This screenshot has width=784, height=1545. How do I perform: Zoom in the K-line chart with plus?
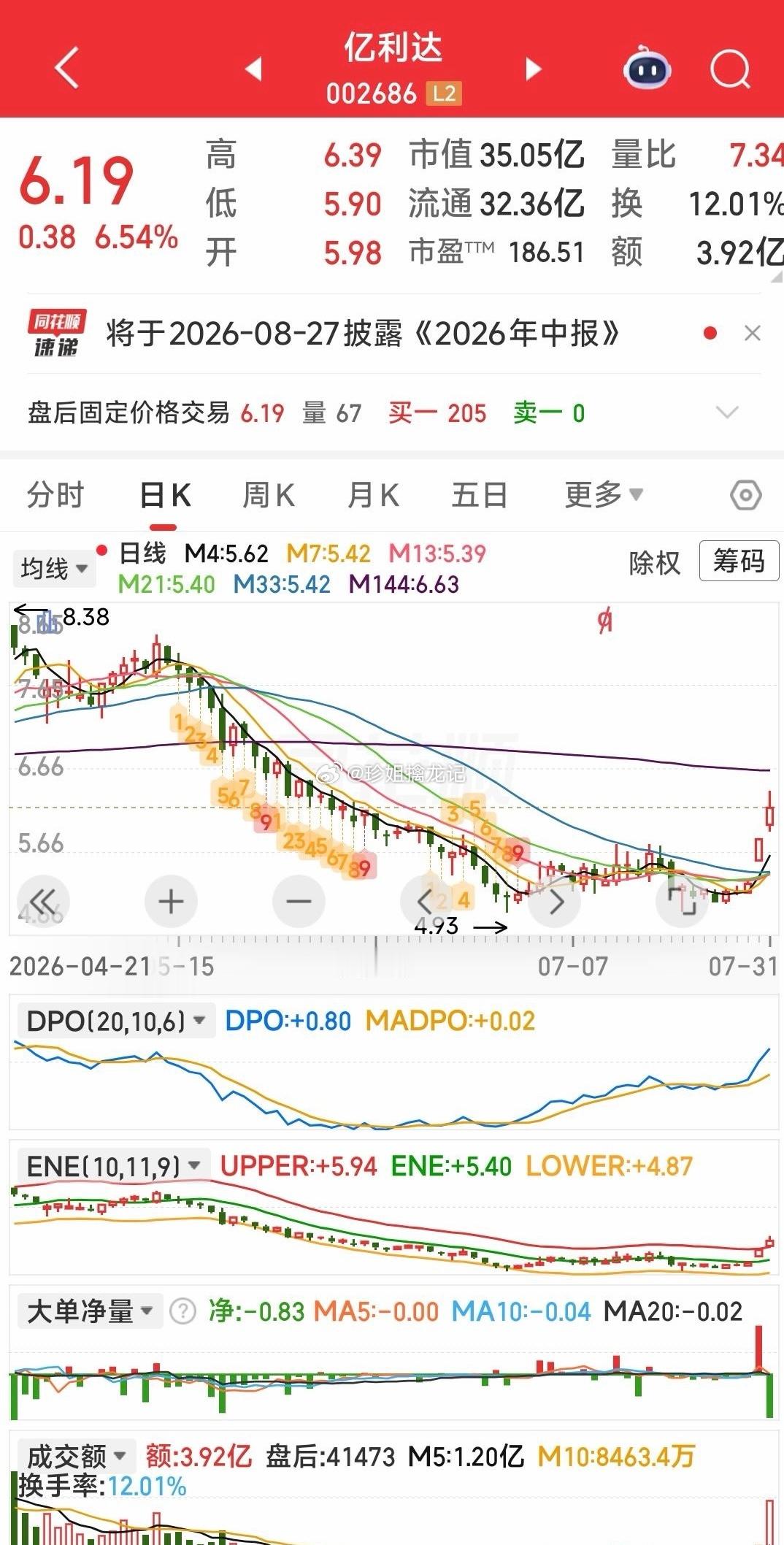pyautogui.click(x=171, y=902)
